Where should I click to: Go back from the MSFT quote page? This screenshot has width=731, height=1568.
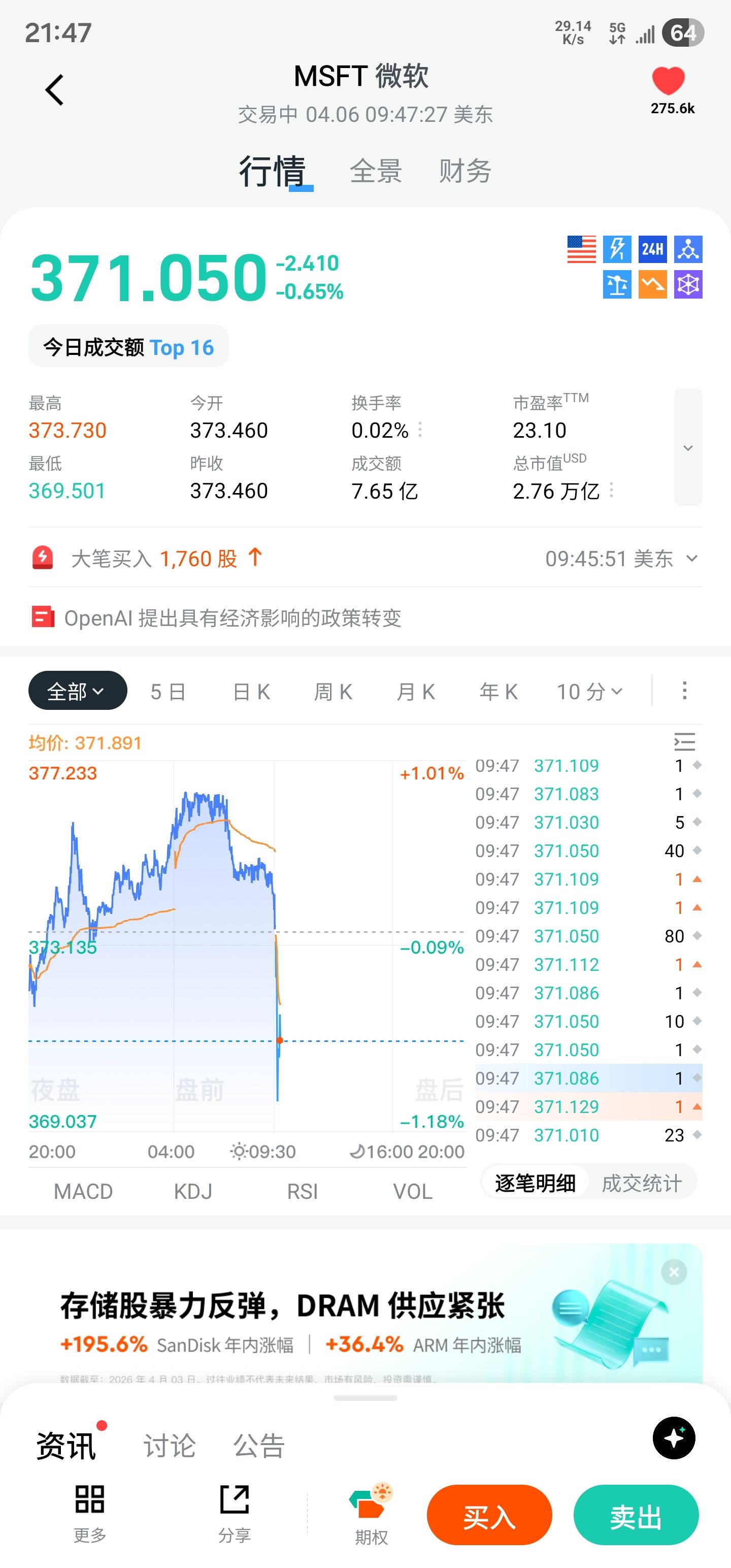[54, 90]
